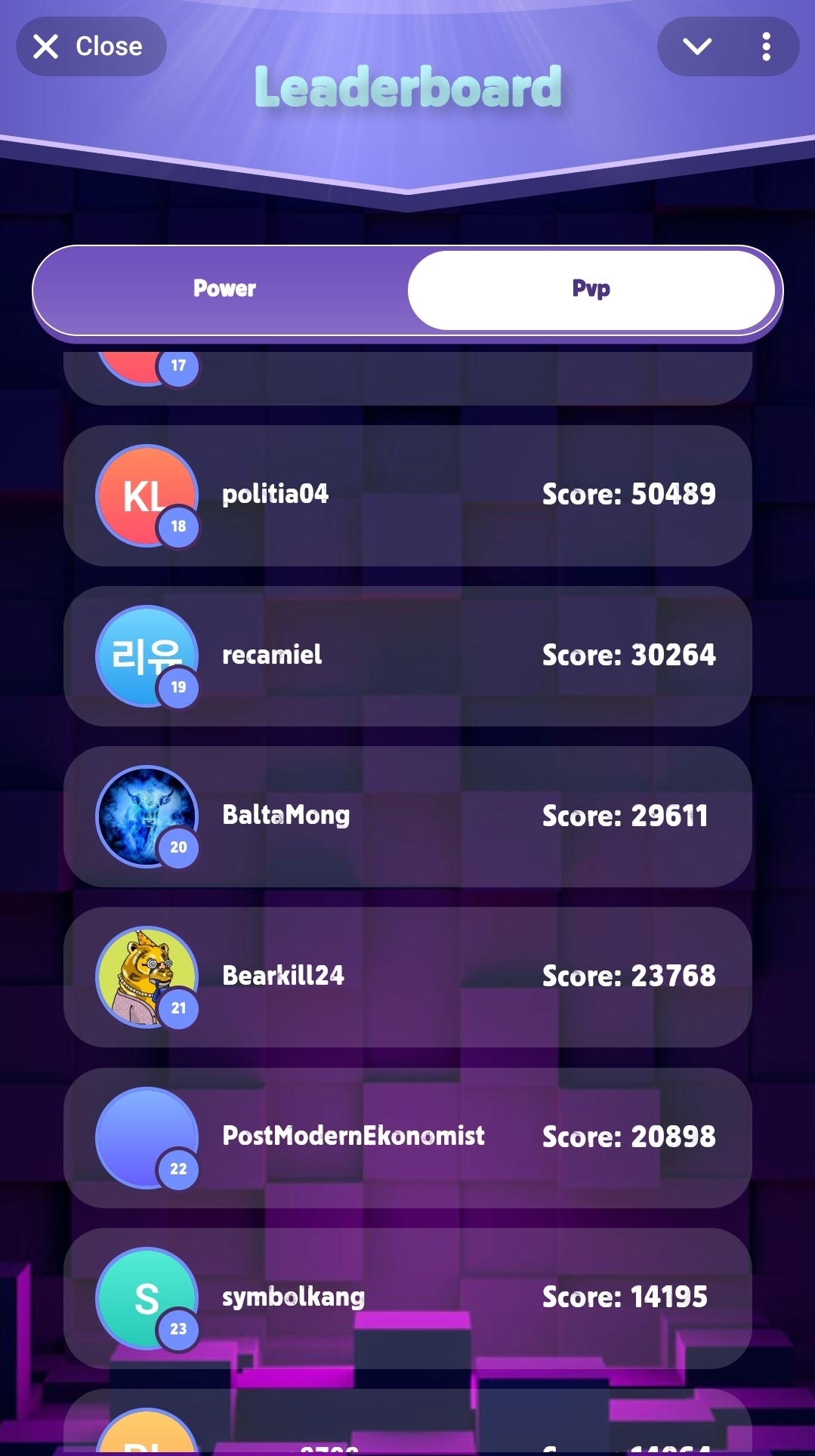Tap BaltaMong's leaderboard row
This screenshot has height=1456, width=815.
(x=408, y=816)
